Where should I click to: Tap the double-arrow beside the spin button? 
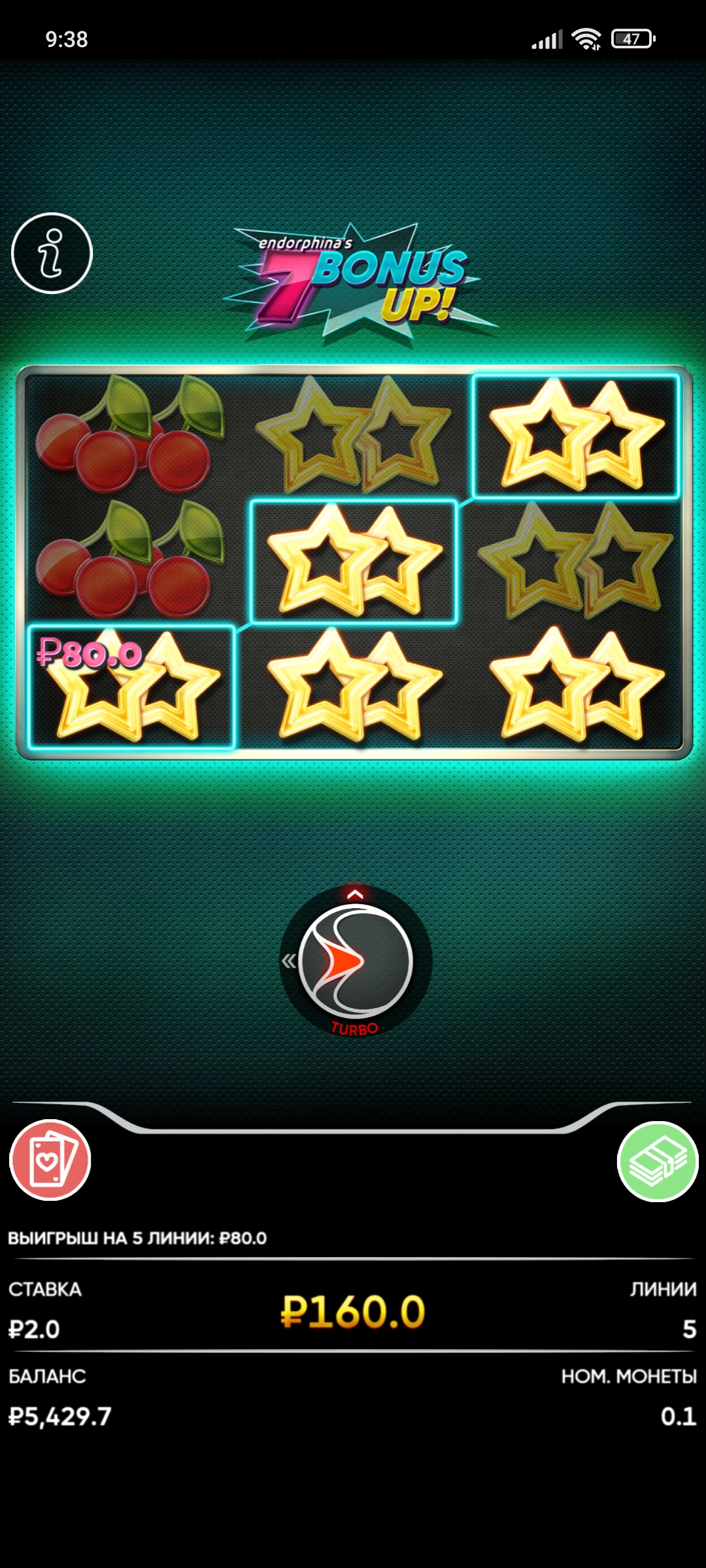(288, 961)
